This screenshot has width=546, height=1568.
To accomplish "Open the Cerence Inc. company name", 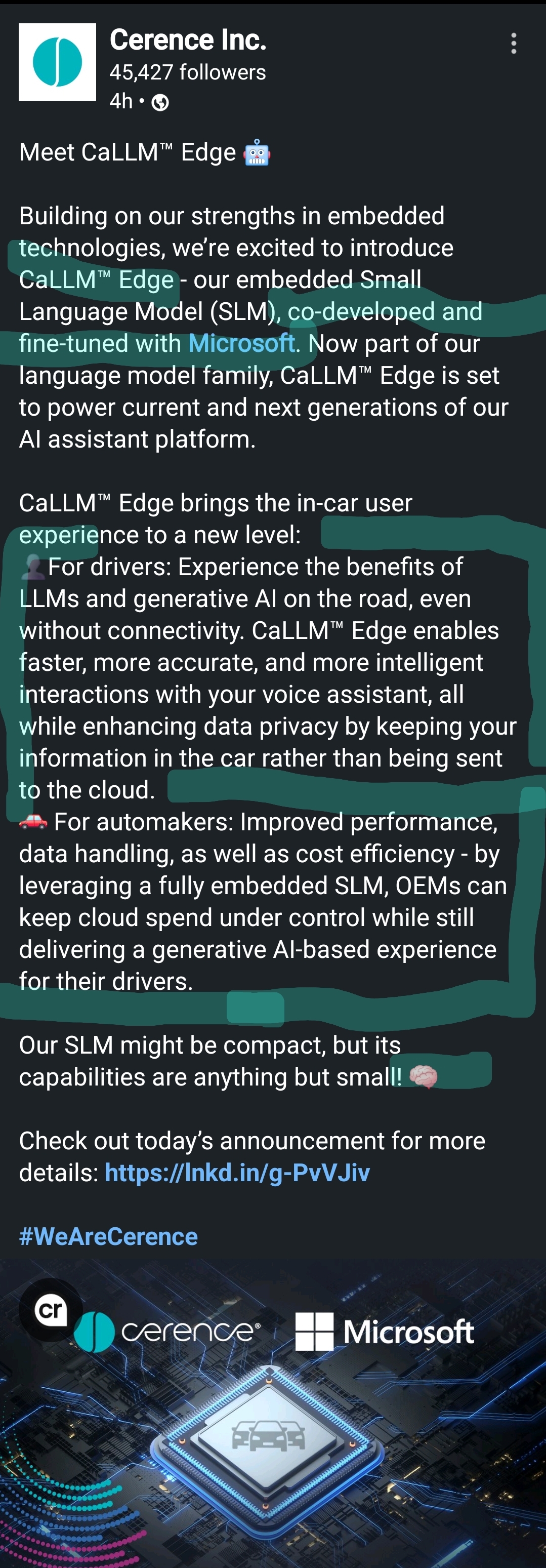I will pyautogui.click(x=187, y=40).
